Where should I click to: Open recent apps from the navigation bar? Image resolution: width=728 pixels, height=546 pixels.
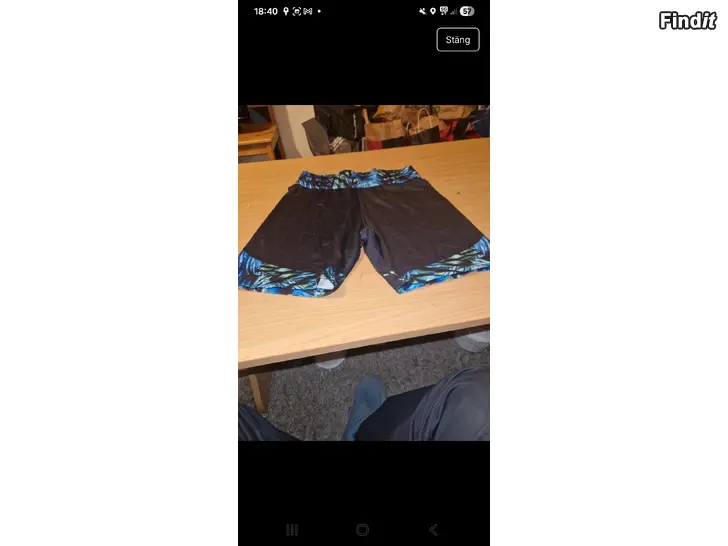pyautogui.click(x=292, y=529)
